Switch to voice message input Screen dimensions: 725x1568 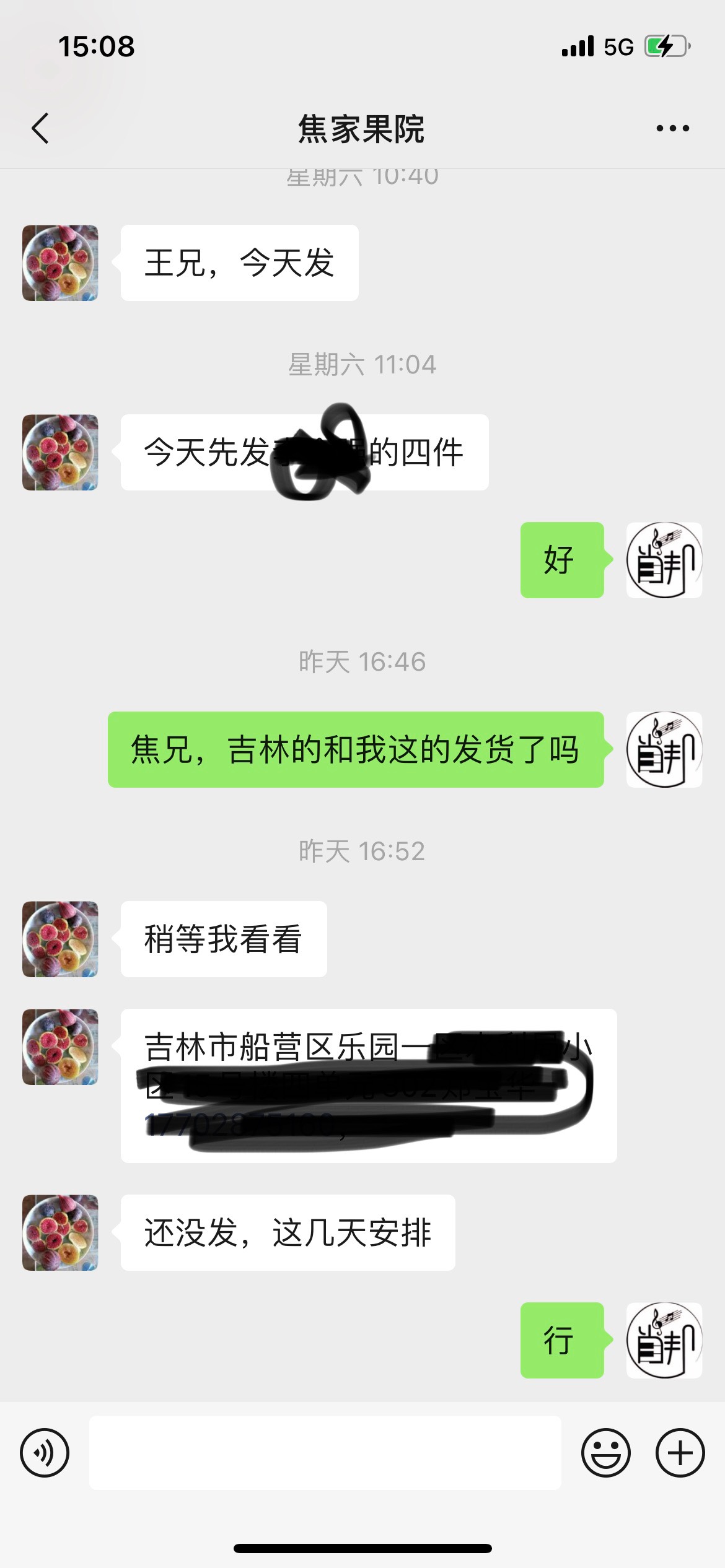[x=45, y=1452]
